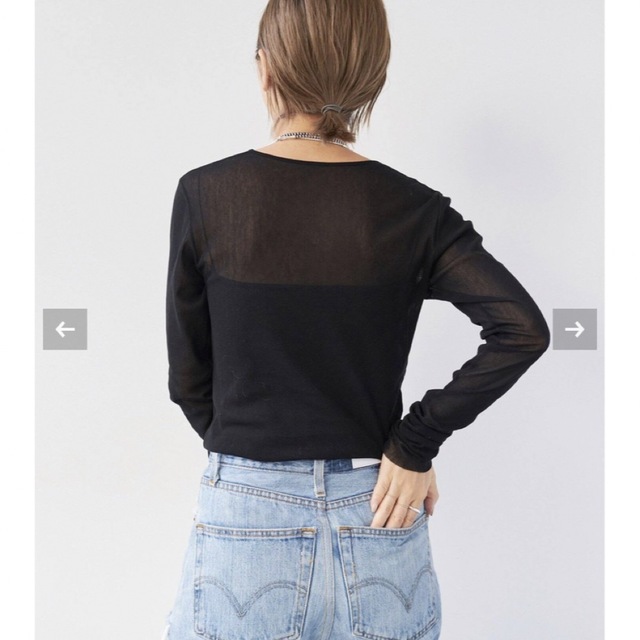Screen dimensions: 640x640
Task: Go to the previous product photo
Action: coord(65,329)
